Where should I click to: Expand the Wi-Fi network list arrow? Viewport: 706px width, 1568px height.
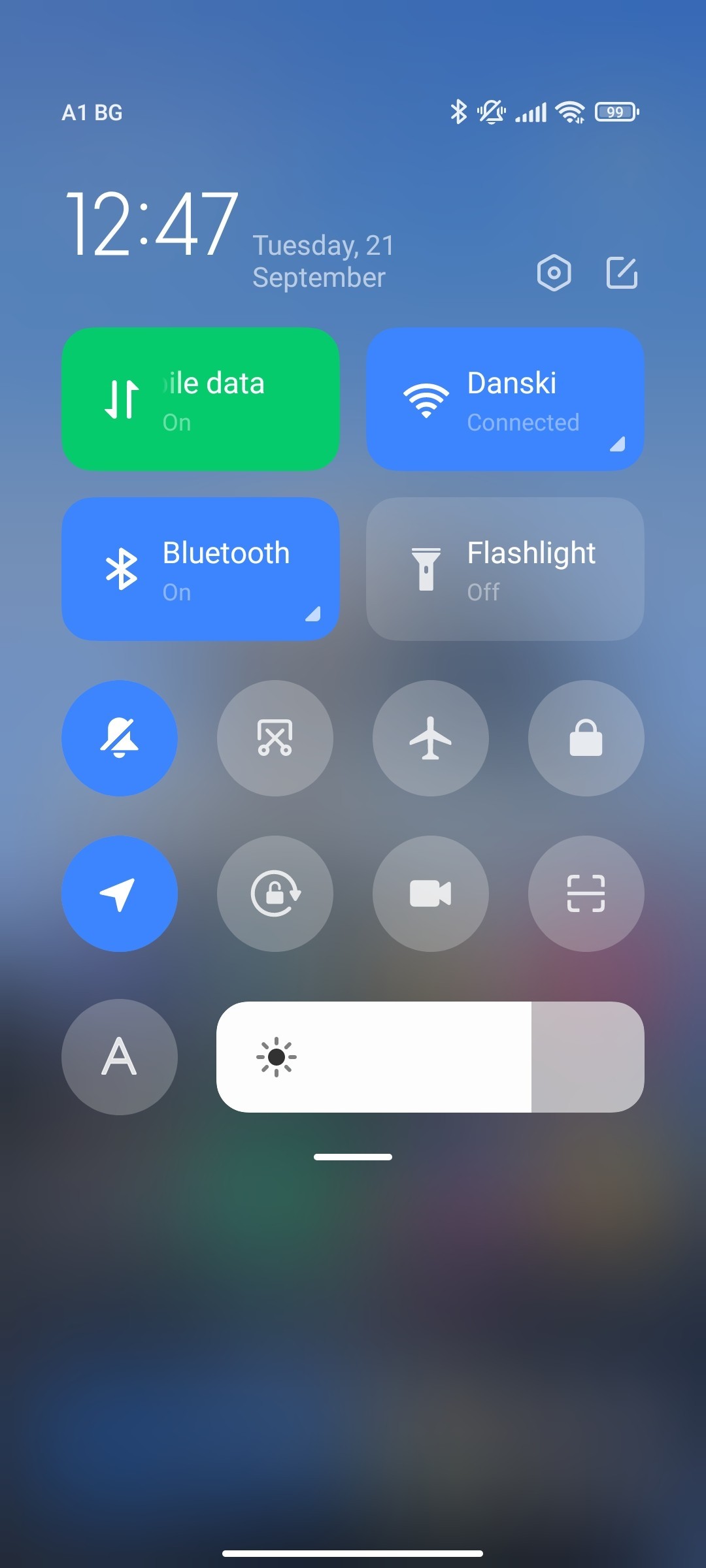coord(617,444)
